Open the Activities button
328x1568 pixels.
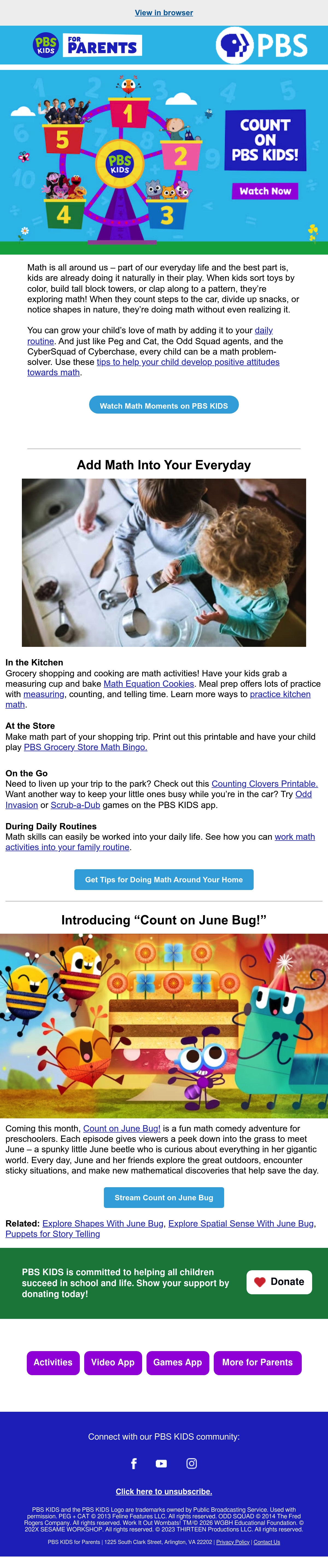click(x=53, y=1362)
